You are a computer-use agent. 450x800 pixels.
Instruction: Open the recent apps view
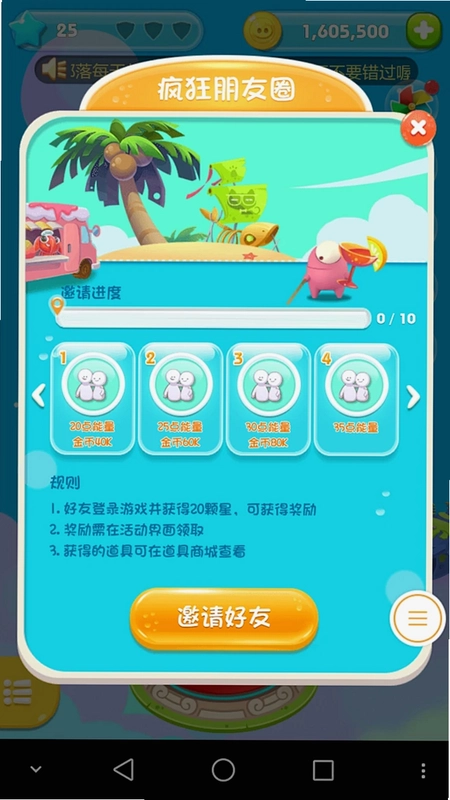(323, 770)
